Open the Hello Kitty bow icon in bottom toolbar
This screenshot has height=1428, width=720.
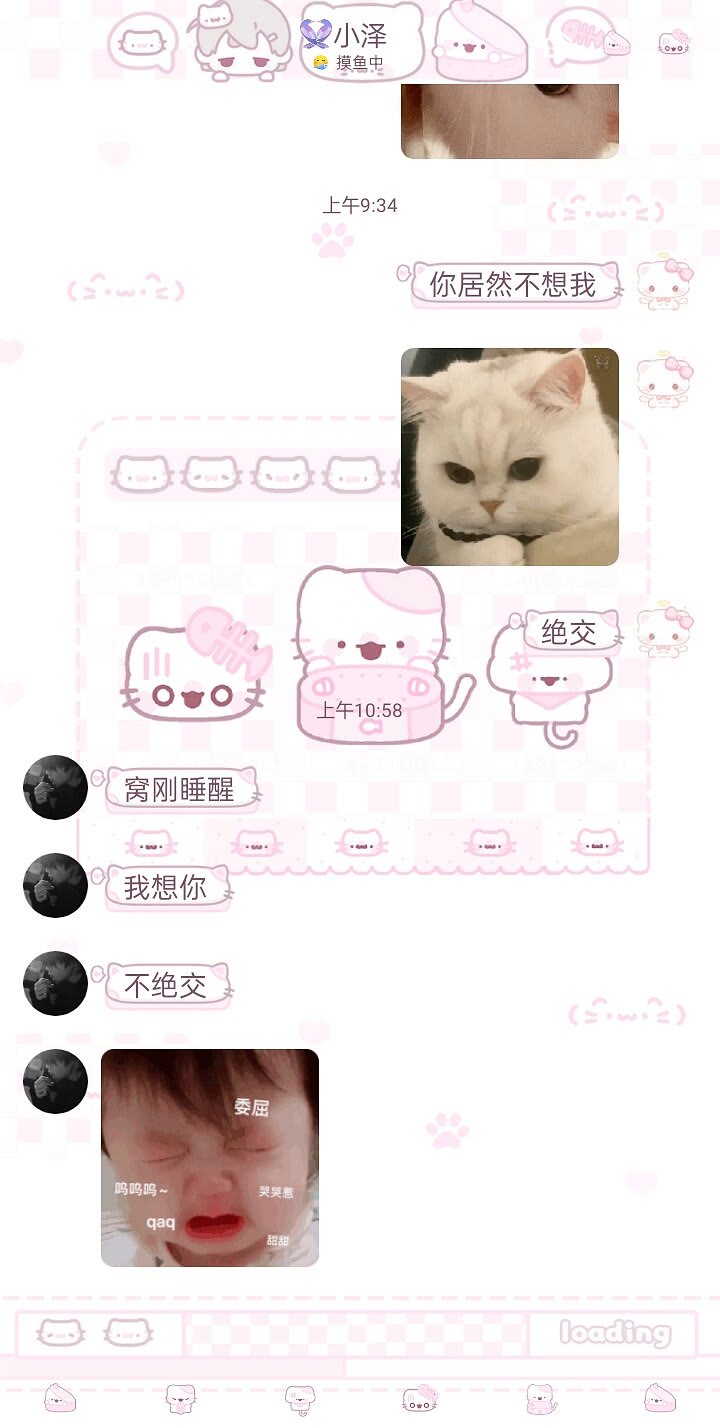(x=417, y=1398)
